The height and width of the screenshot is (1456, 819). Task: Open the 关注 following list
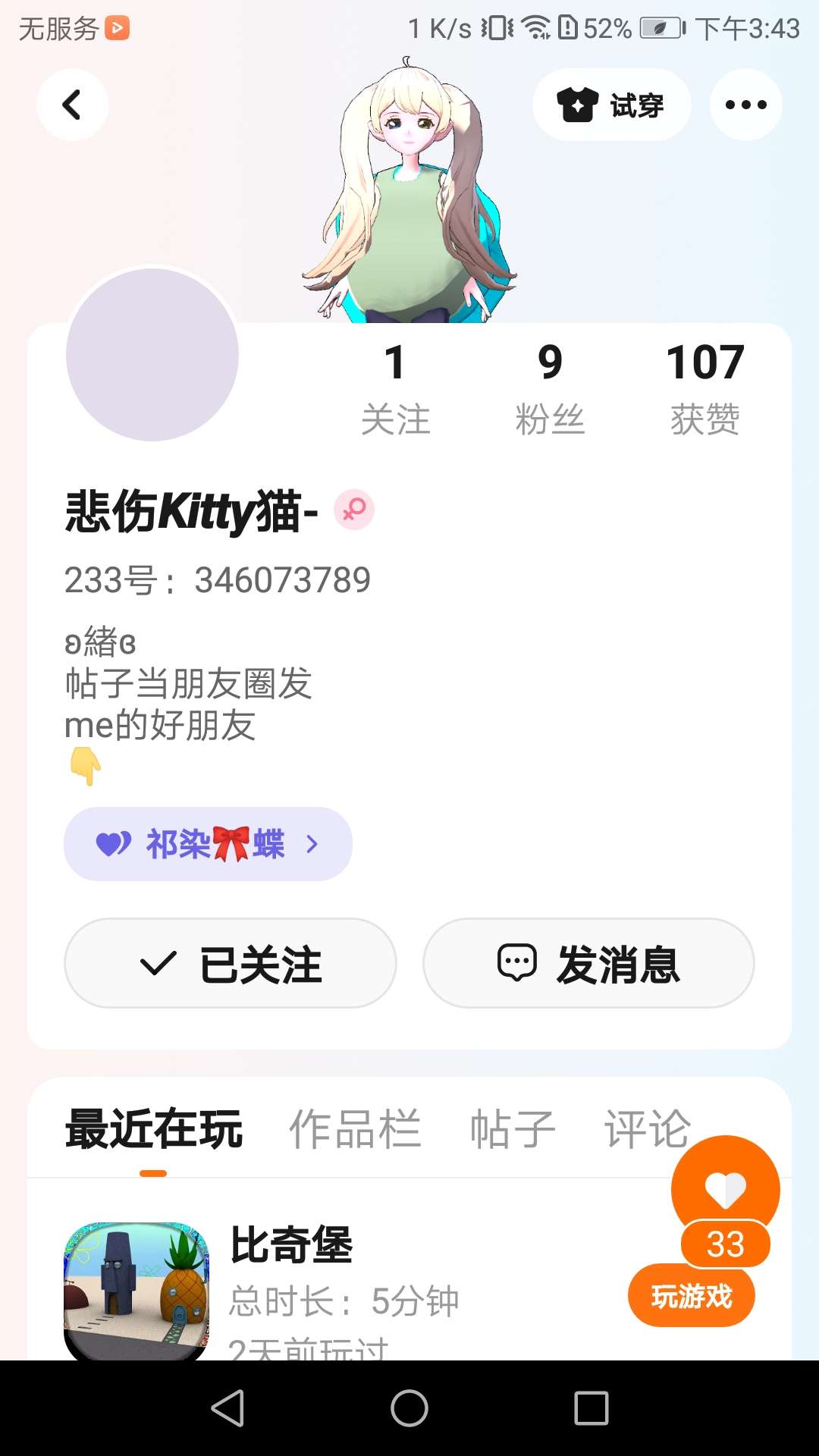pos(395,388)
